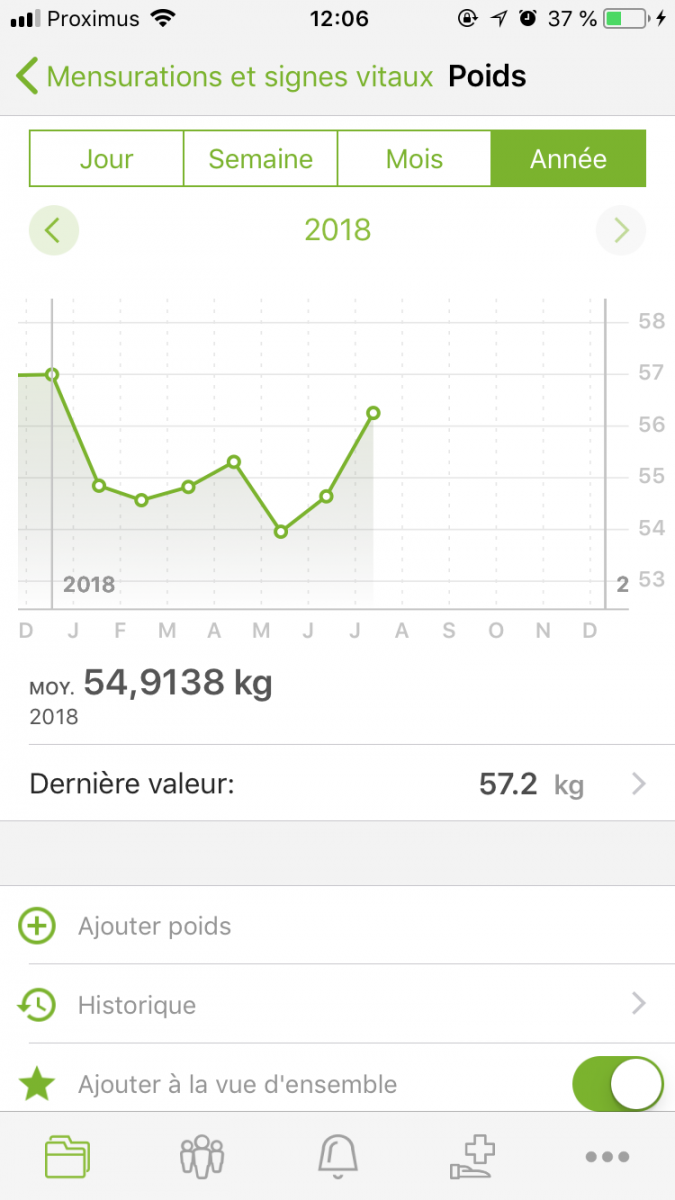Open the folder tab in bottom bar
The image size is (675, 1200).
(69, 1157)
